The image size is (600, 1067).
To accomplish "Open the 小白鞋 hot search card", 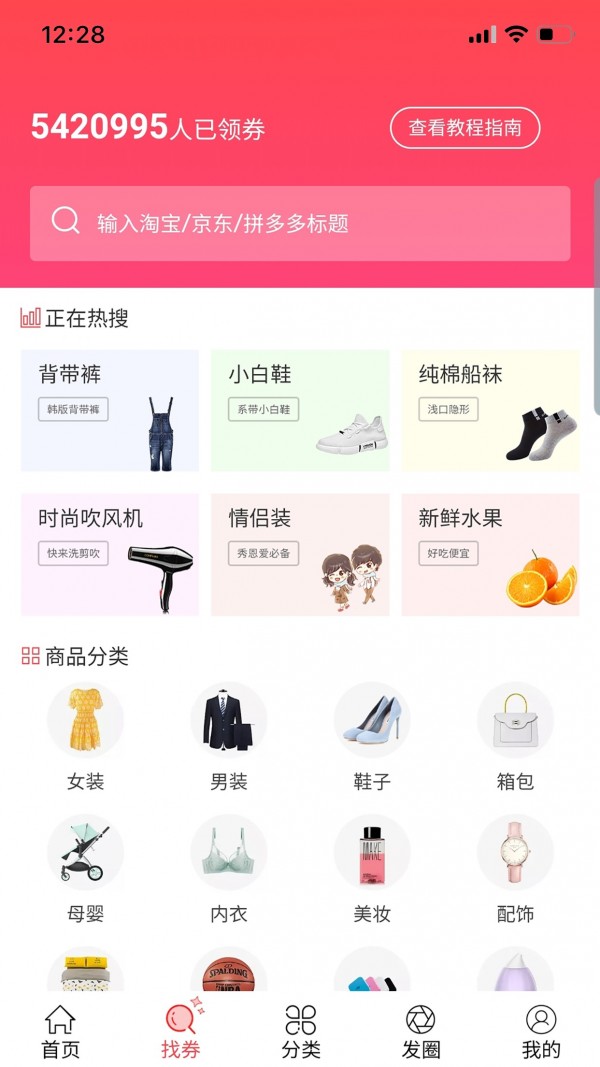I will 300,410.
